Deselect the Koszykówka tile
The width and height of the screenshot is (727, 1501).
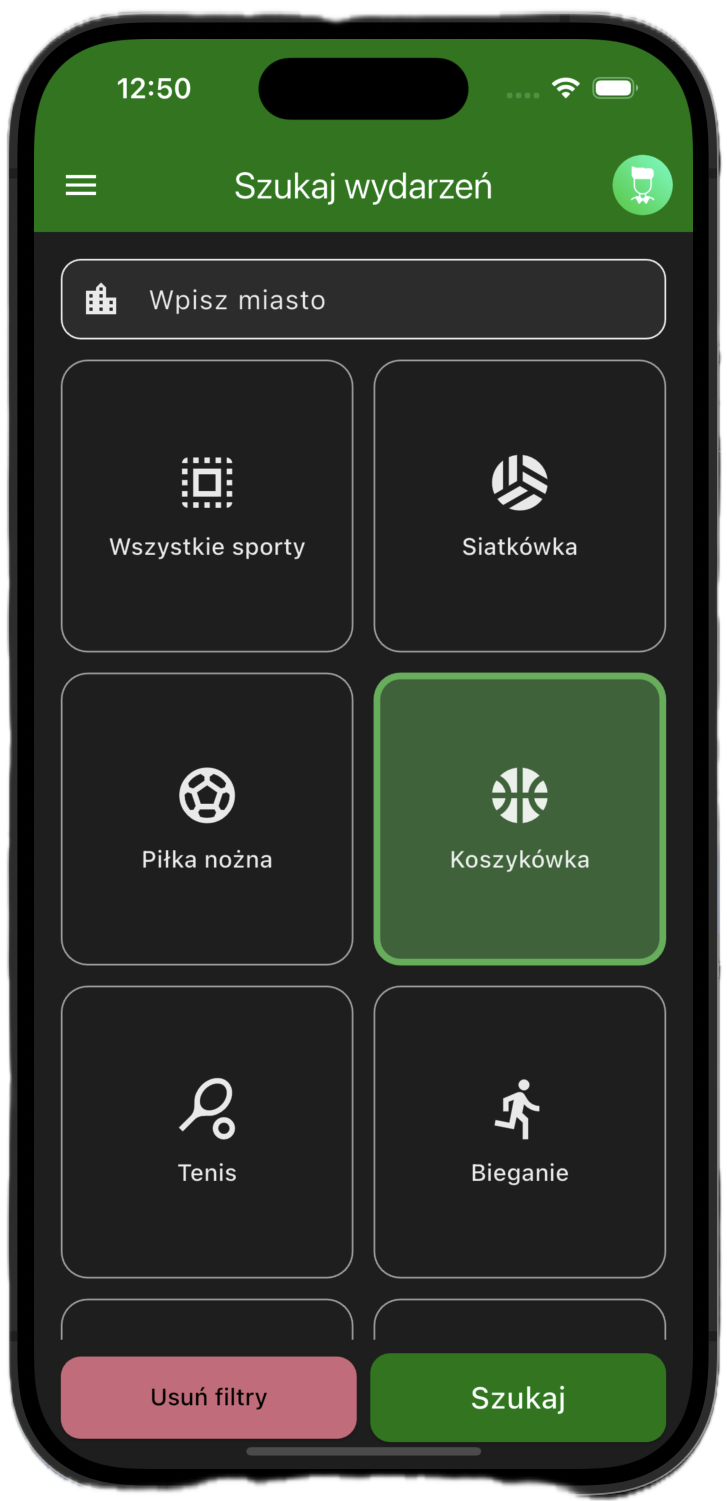[x=519, y=819]
